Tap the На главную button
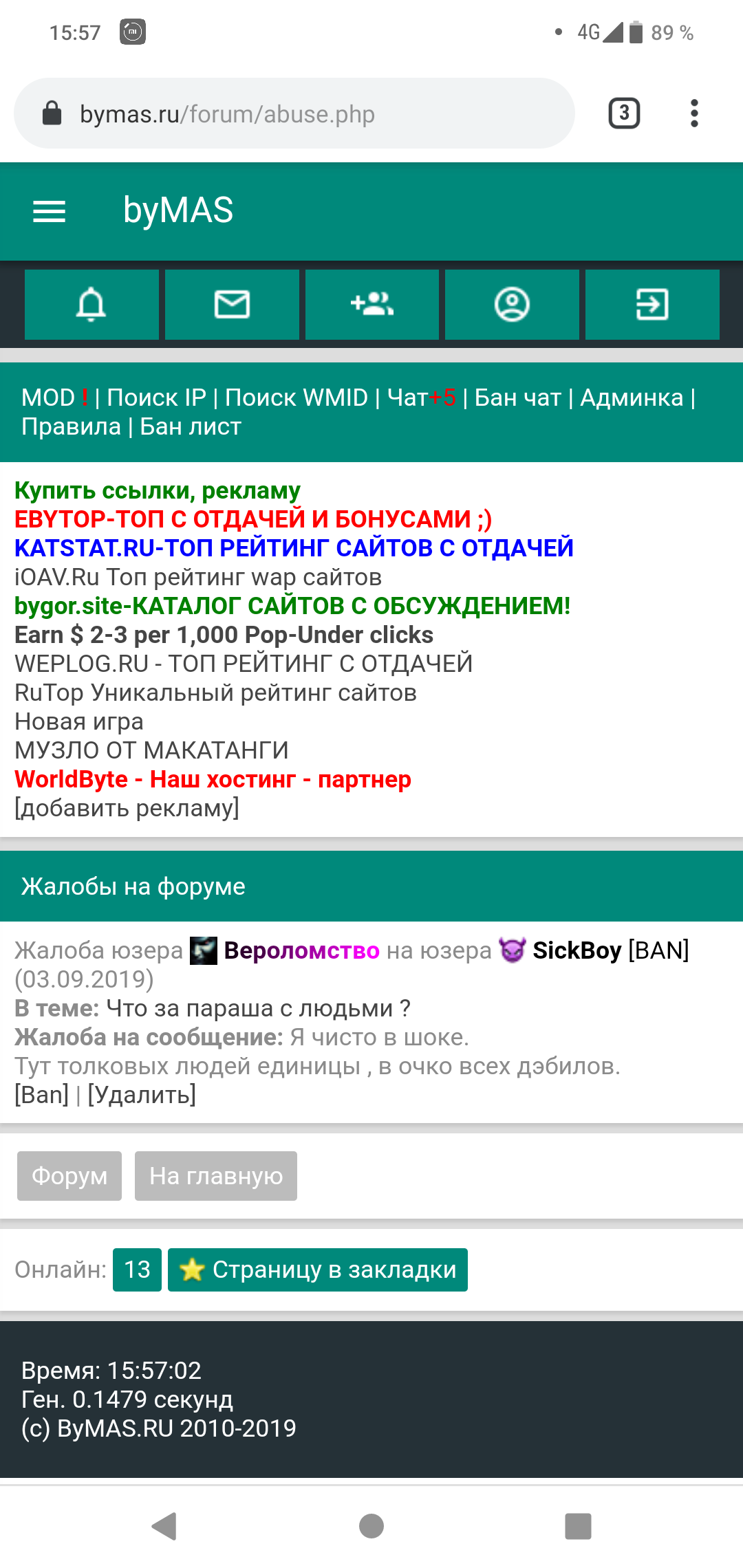This screenshot has height=1568, width=743. 216,1176
